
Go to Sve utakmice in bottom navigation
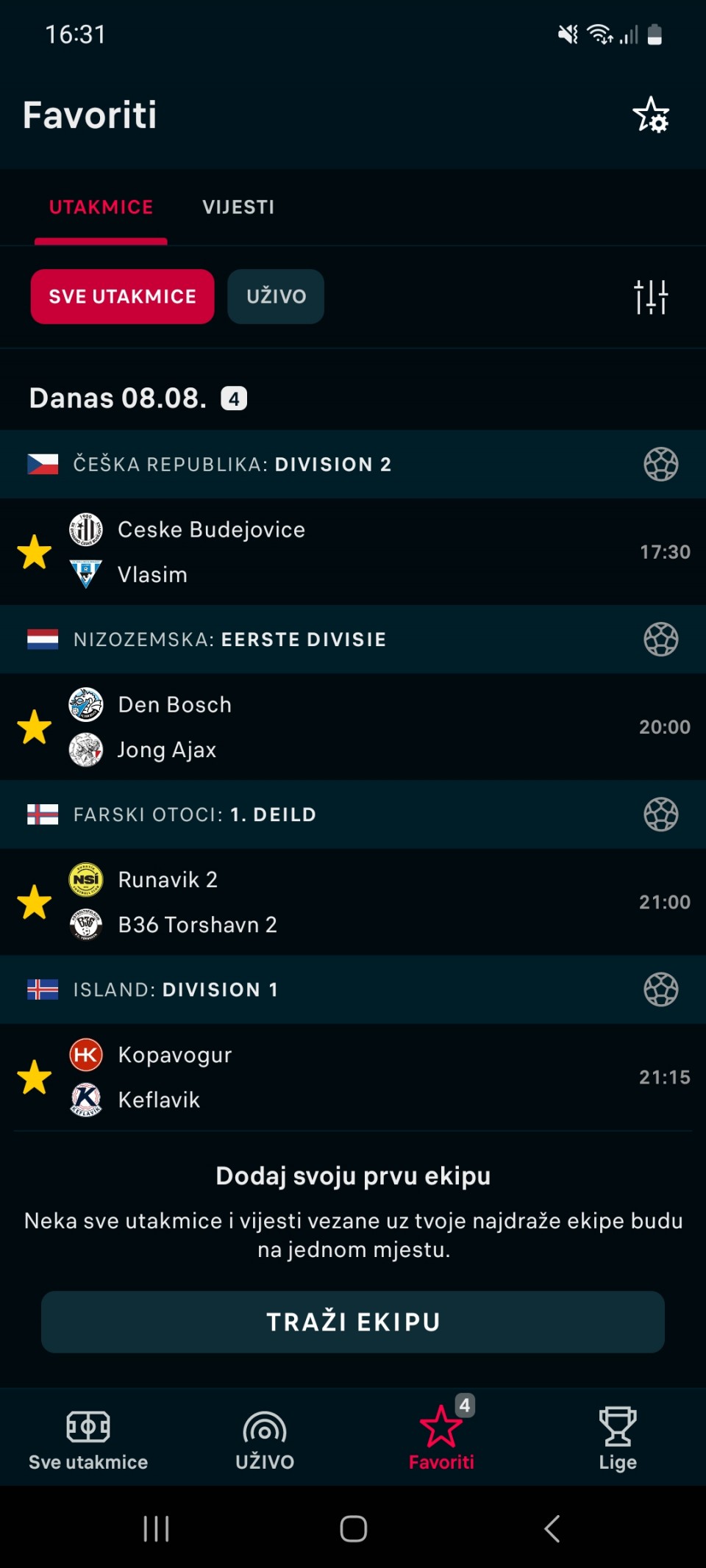click(88, 1439)
